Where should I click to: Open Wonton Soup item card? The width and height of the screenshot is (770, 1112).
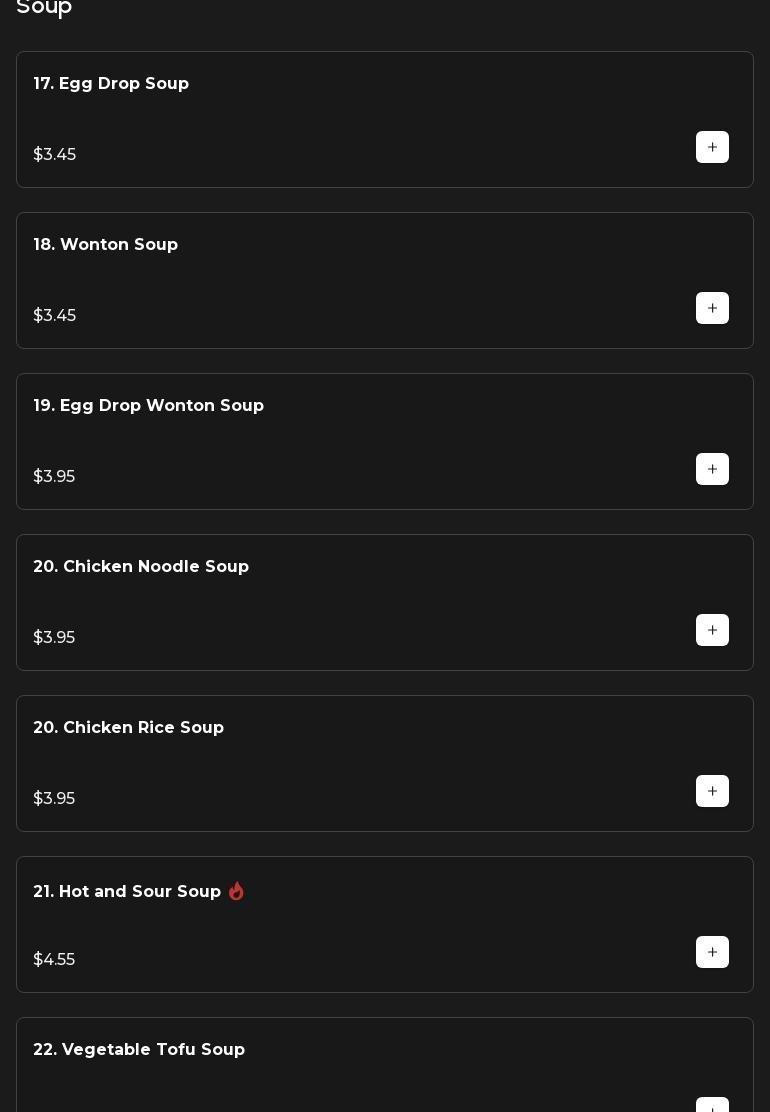tap(106, 245)
